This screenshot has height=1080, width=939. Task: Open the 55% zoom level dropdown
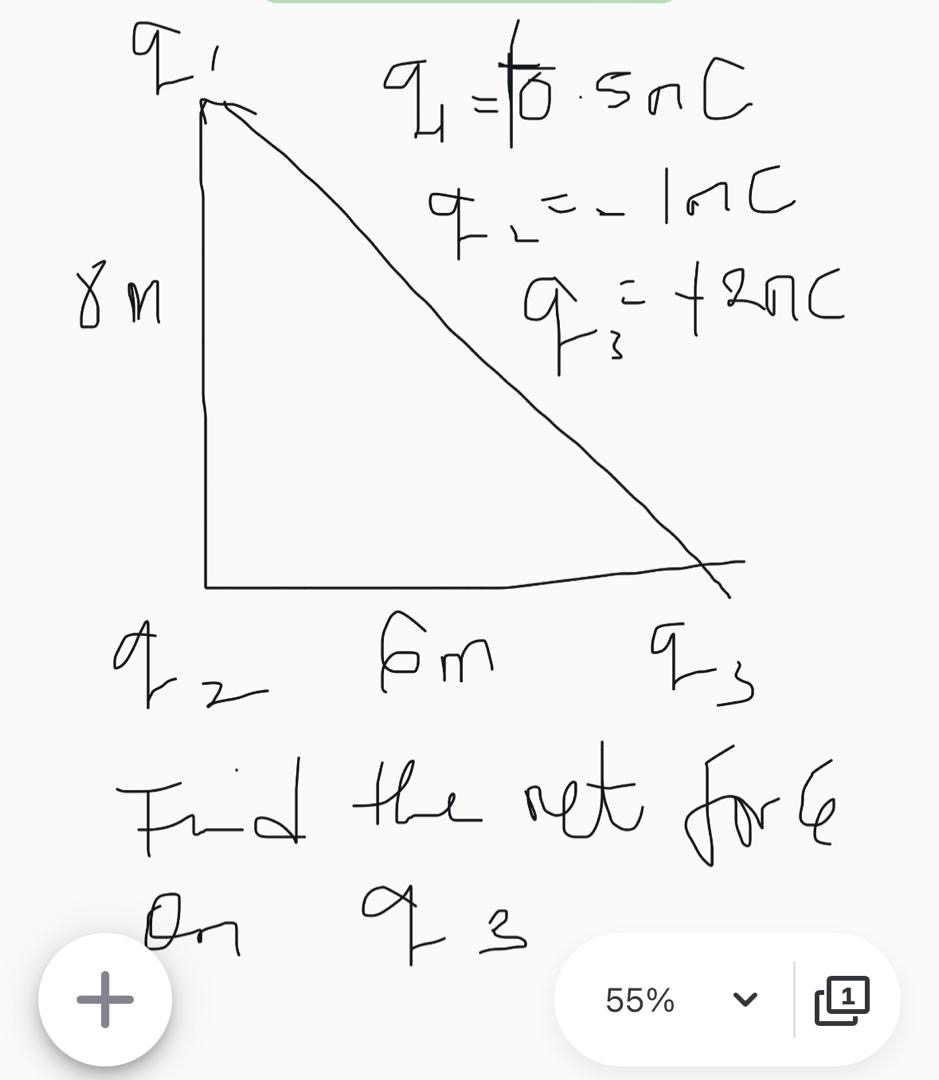pos(679,999)
